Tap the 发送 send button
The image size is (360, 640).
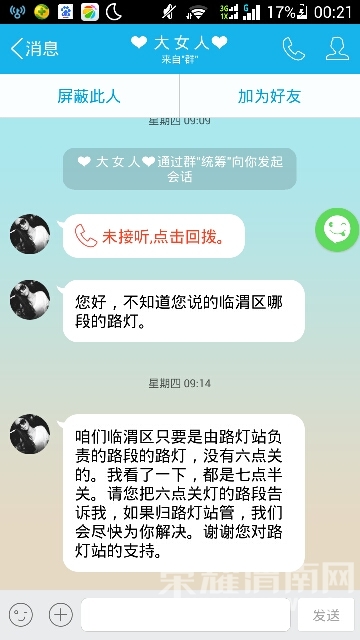tap(326, 615)
